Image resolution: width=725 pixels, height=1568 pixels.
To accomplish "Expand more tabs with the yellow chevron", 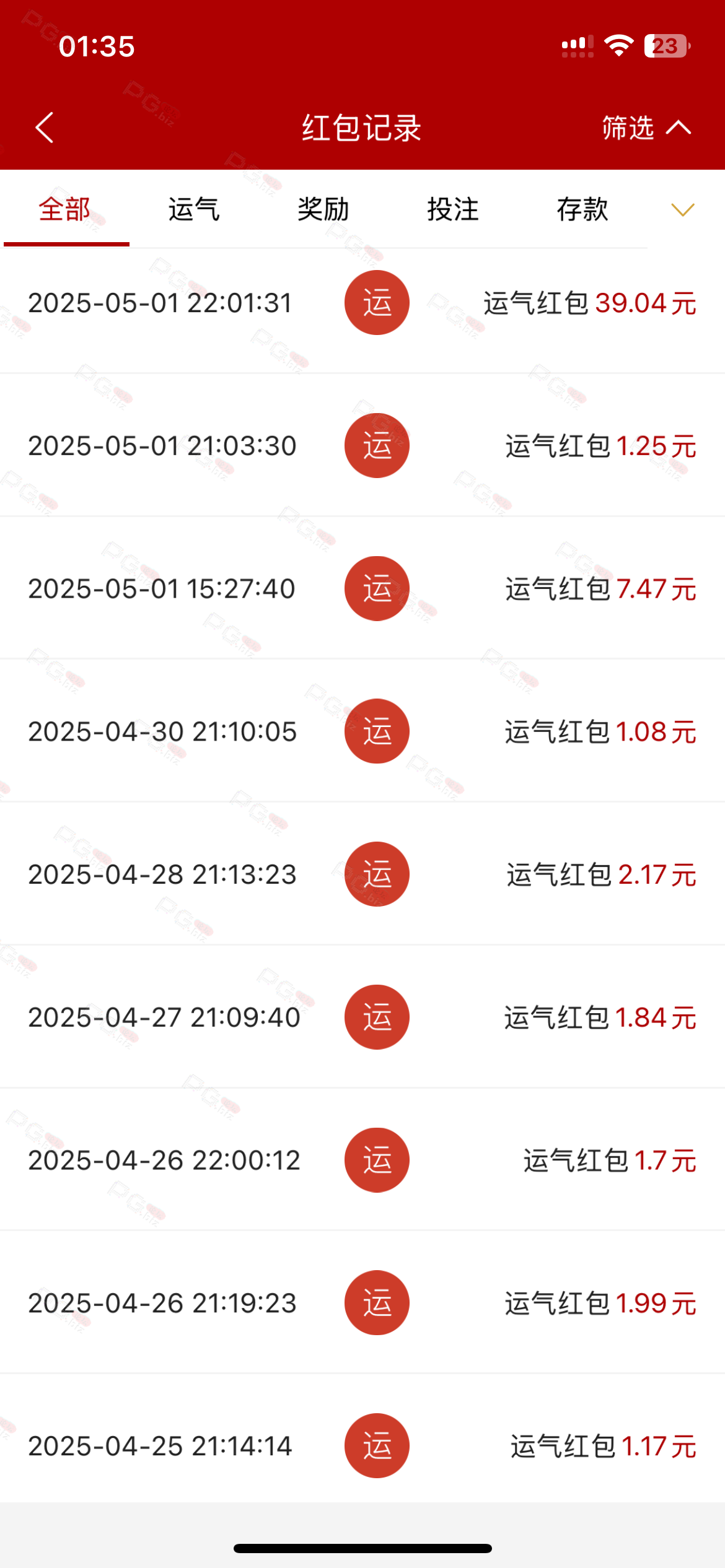I will pos(683,210).
